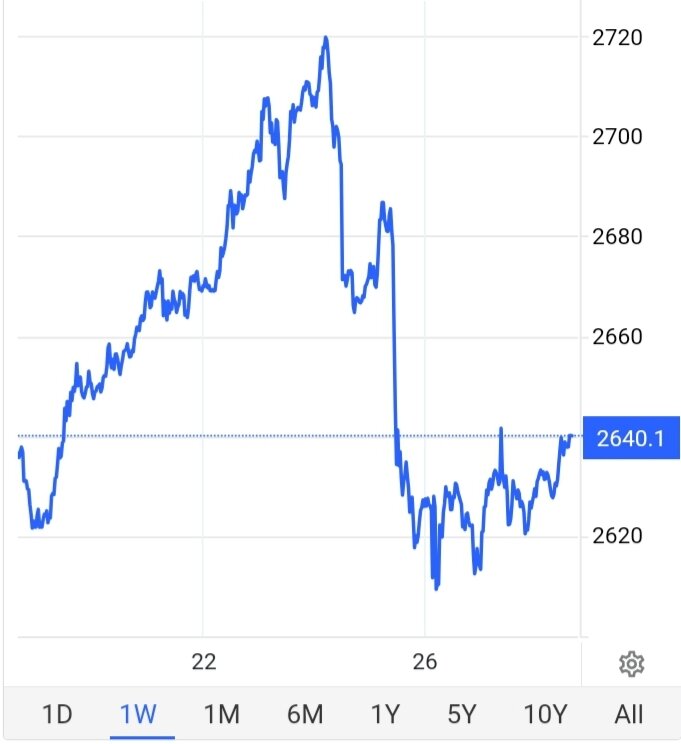View the 1Y price history

(385, 714)
